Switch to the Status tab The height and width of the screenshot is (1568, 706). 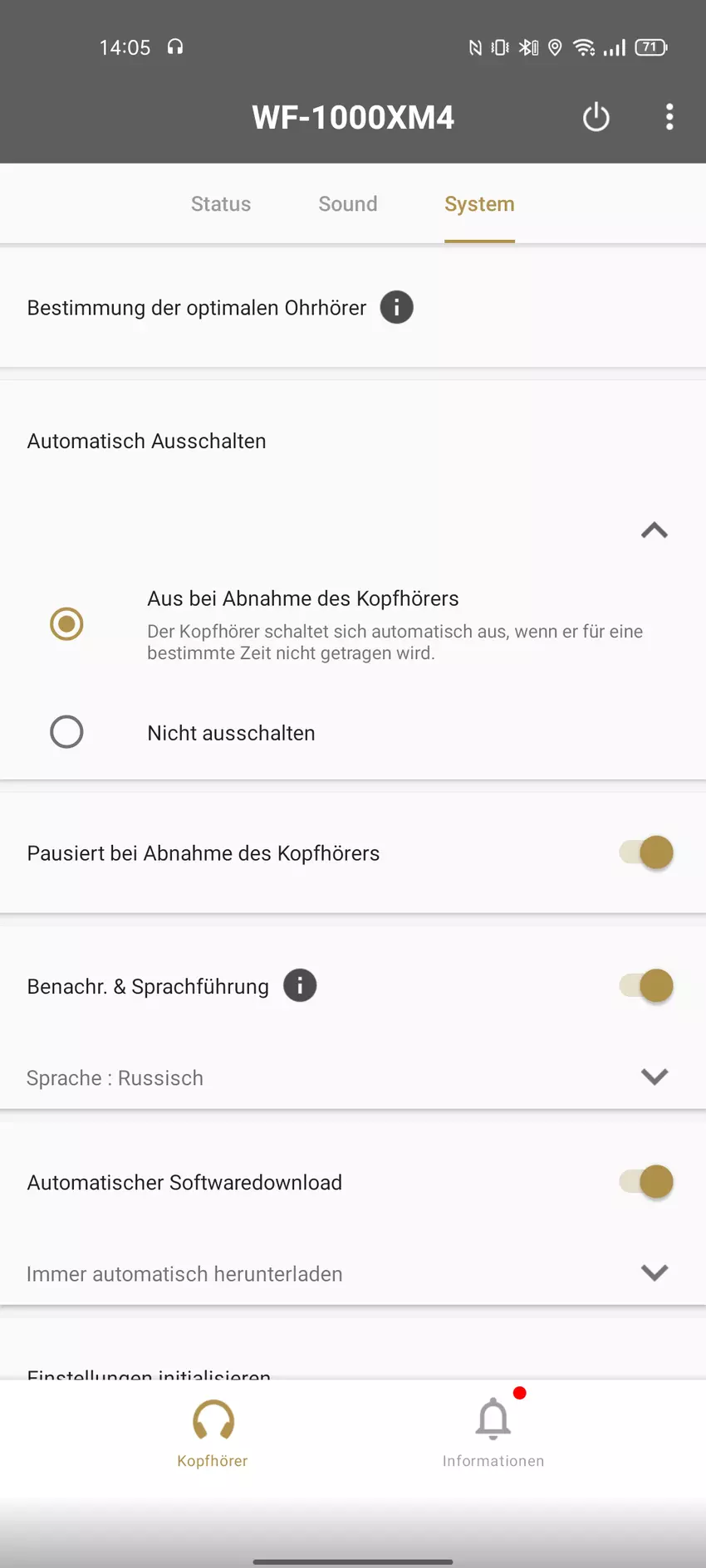221,204
